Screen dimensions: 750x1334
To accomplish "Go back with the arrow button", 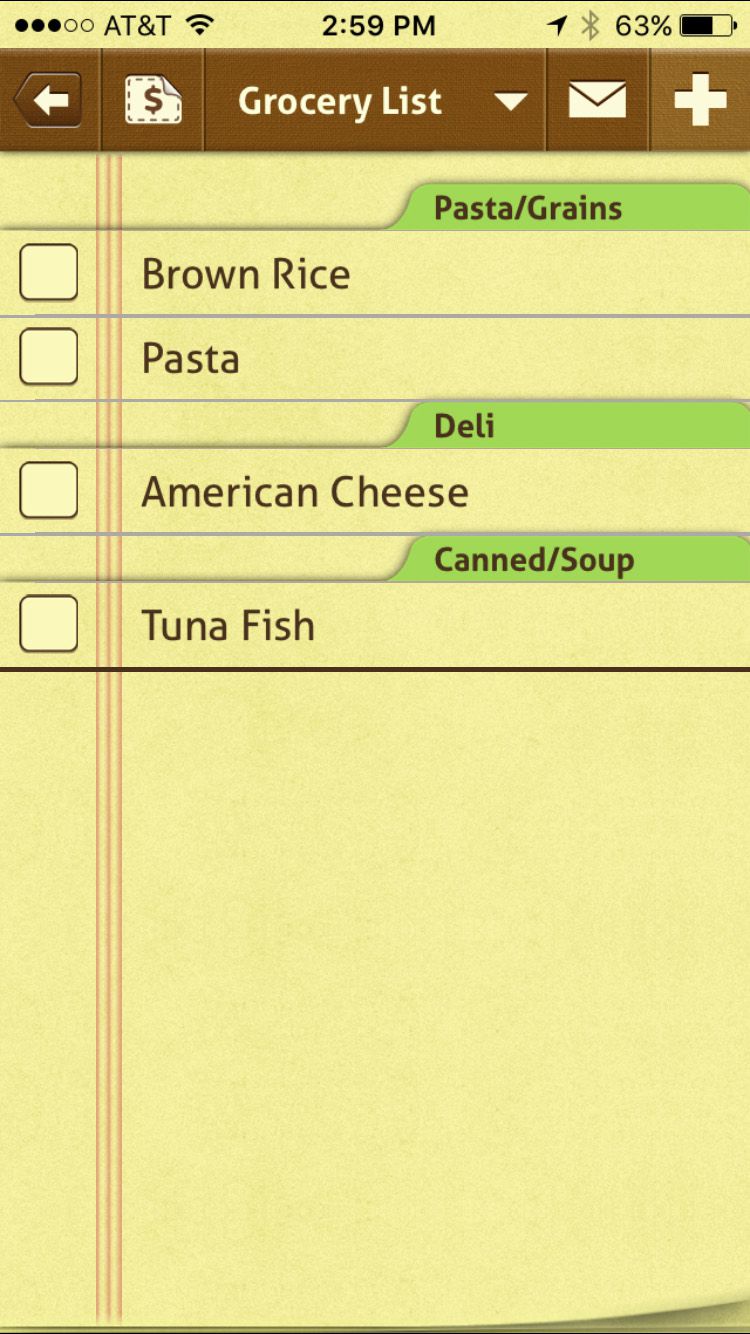I will click(48, 101).
